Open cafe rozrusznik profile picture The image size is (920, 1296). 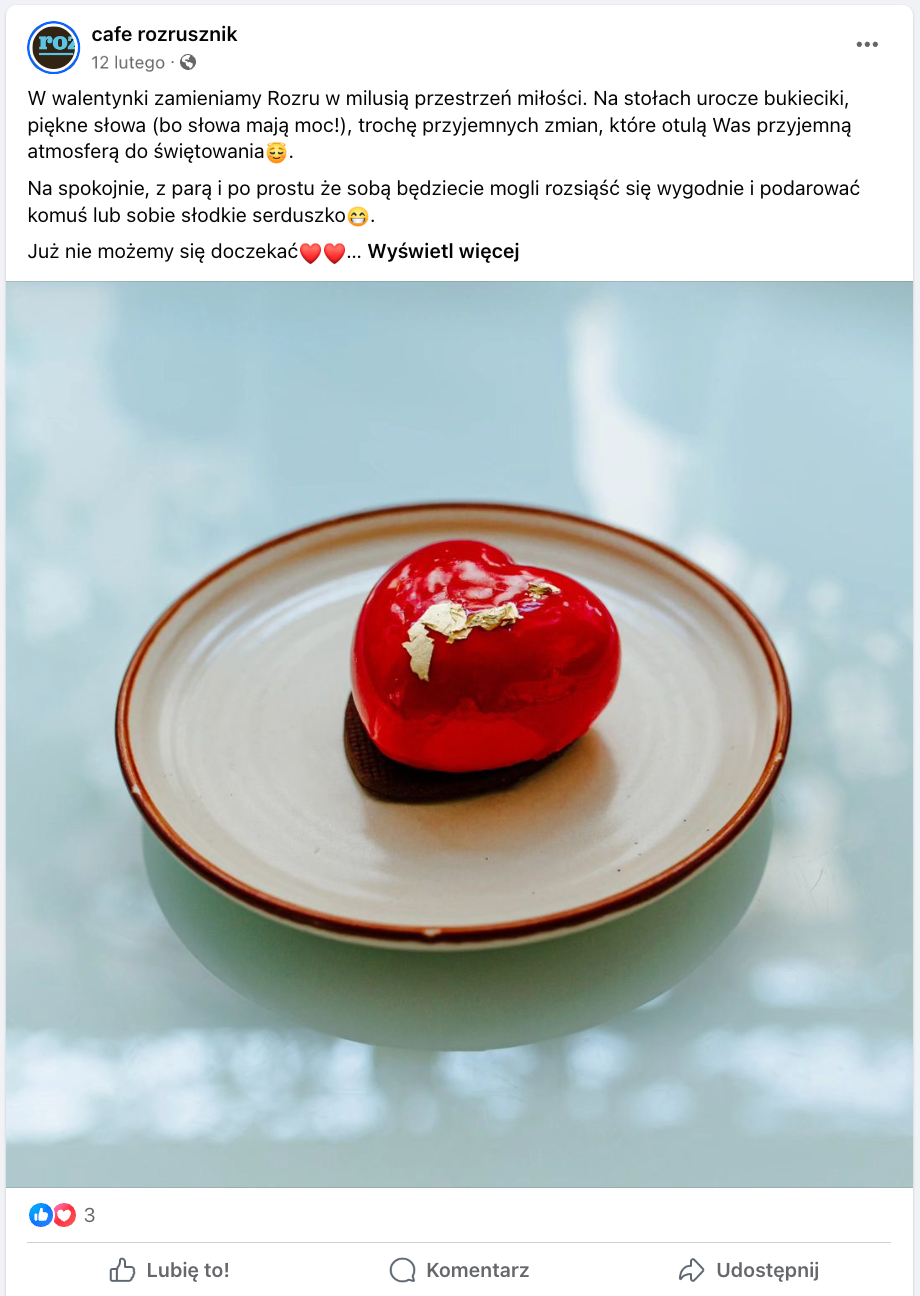click(54, 47)
